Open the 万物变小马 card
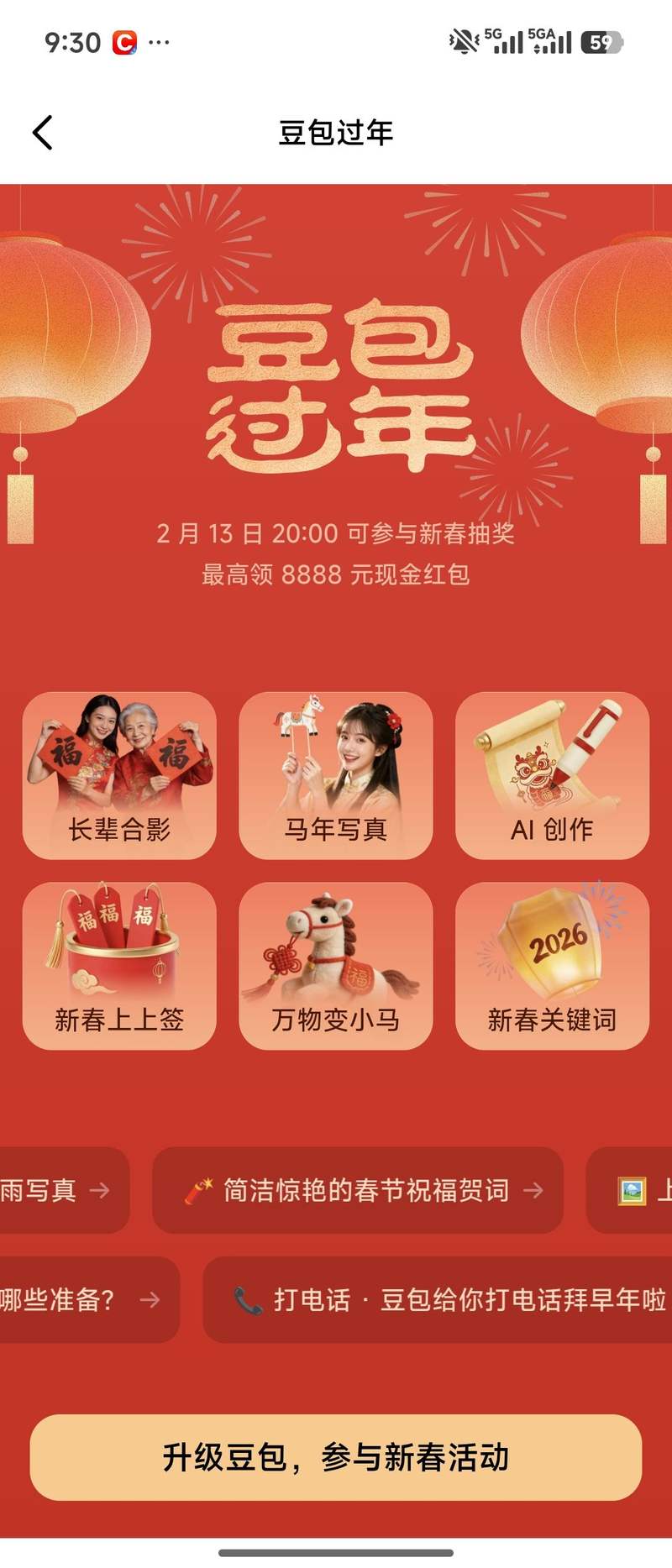 (336, 965)
